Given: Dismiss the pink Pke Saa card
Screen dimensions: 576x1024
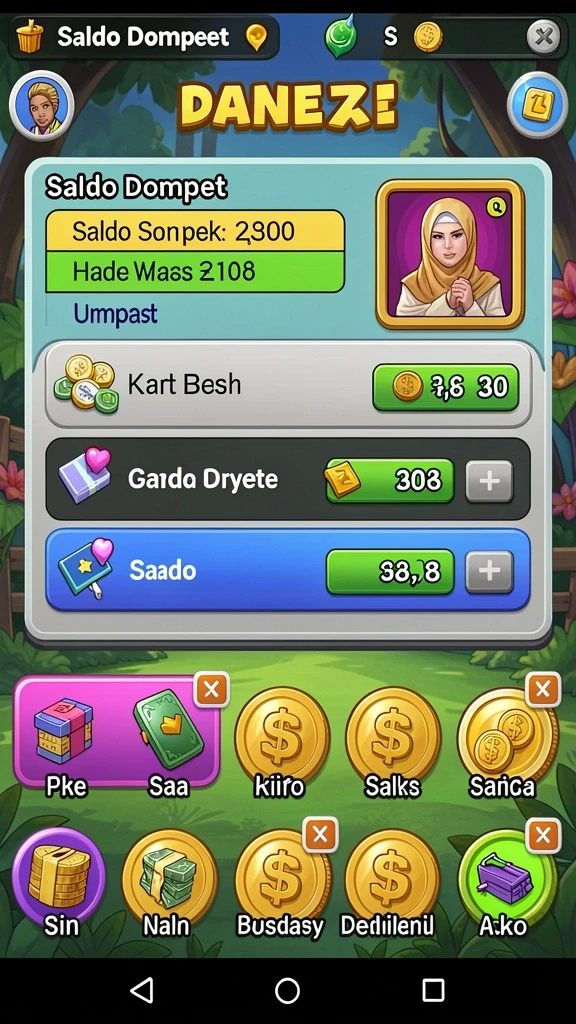Looking at the screenshot, I should (212, 689).
